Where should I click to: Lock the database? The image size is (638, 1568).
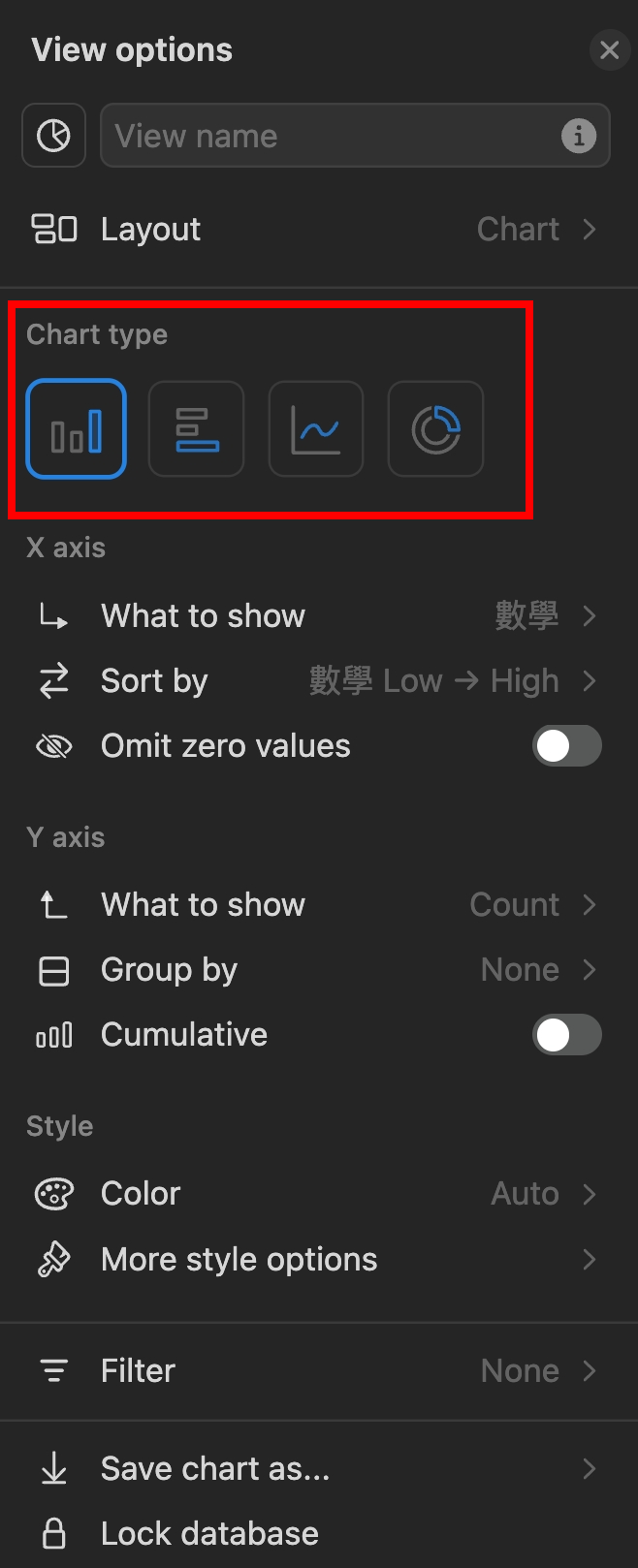pos(209,1533)
